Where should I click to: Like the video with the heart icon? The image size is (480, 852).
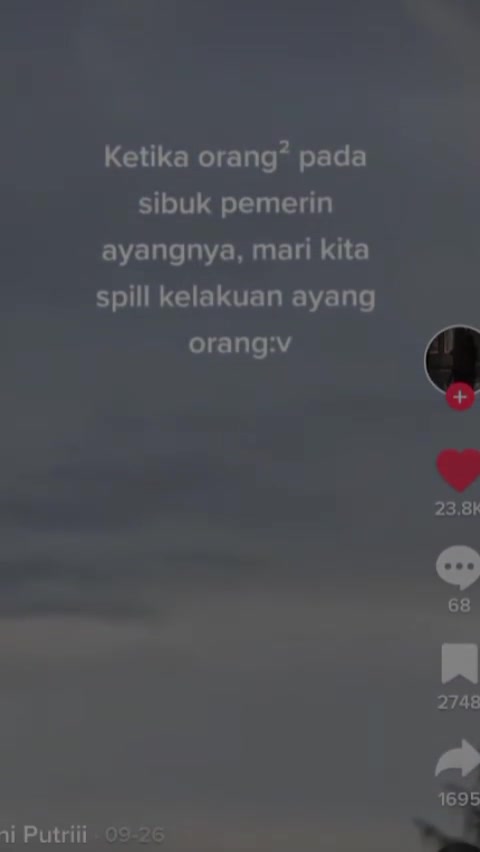click(x=458, y=470)
